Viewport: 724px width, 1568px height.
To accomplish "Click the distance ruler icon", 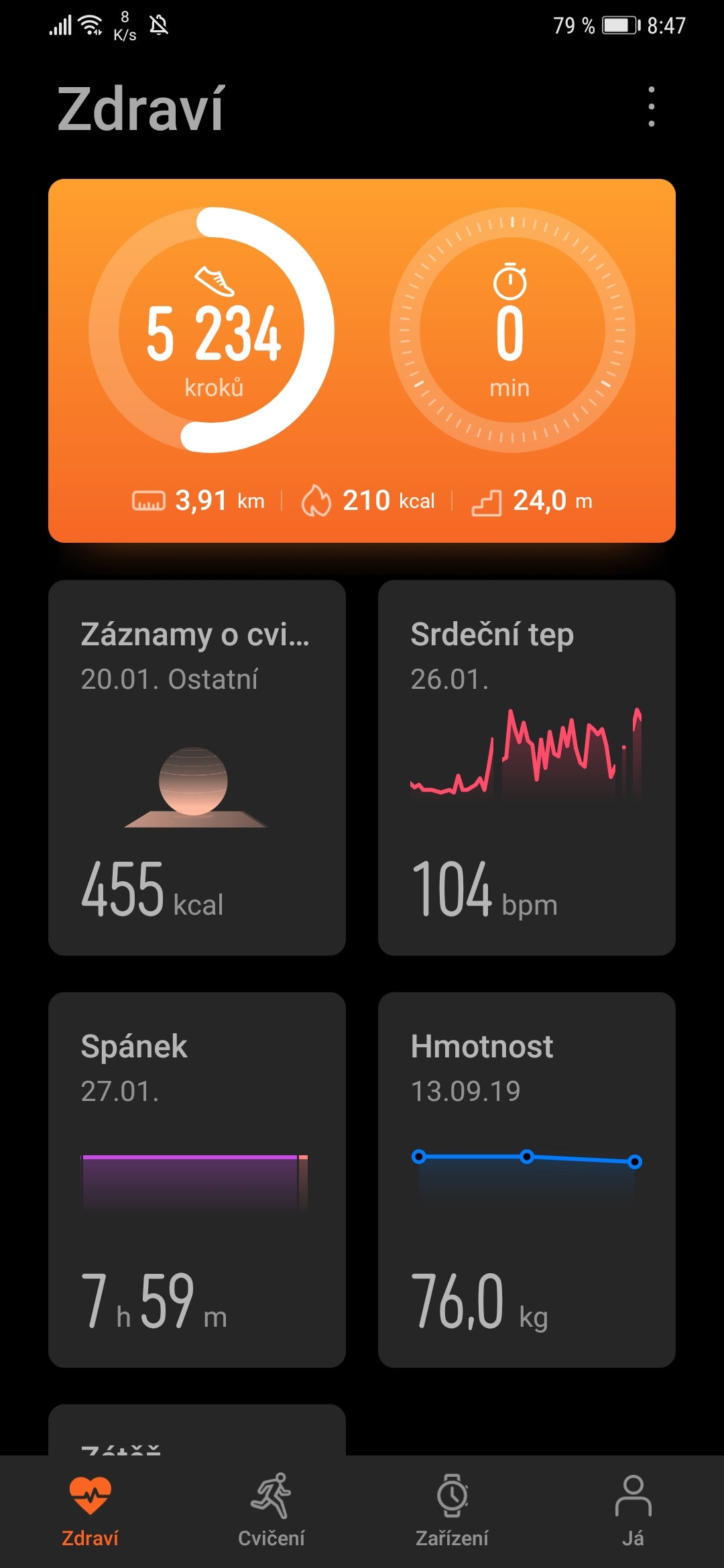I will tap(149, 501).
